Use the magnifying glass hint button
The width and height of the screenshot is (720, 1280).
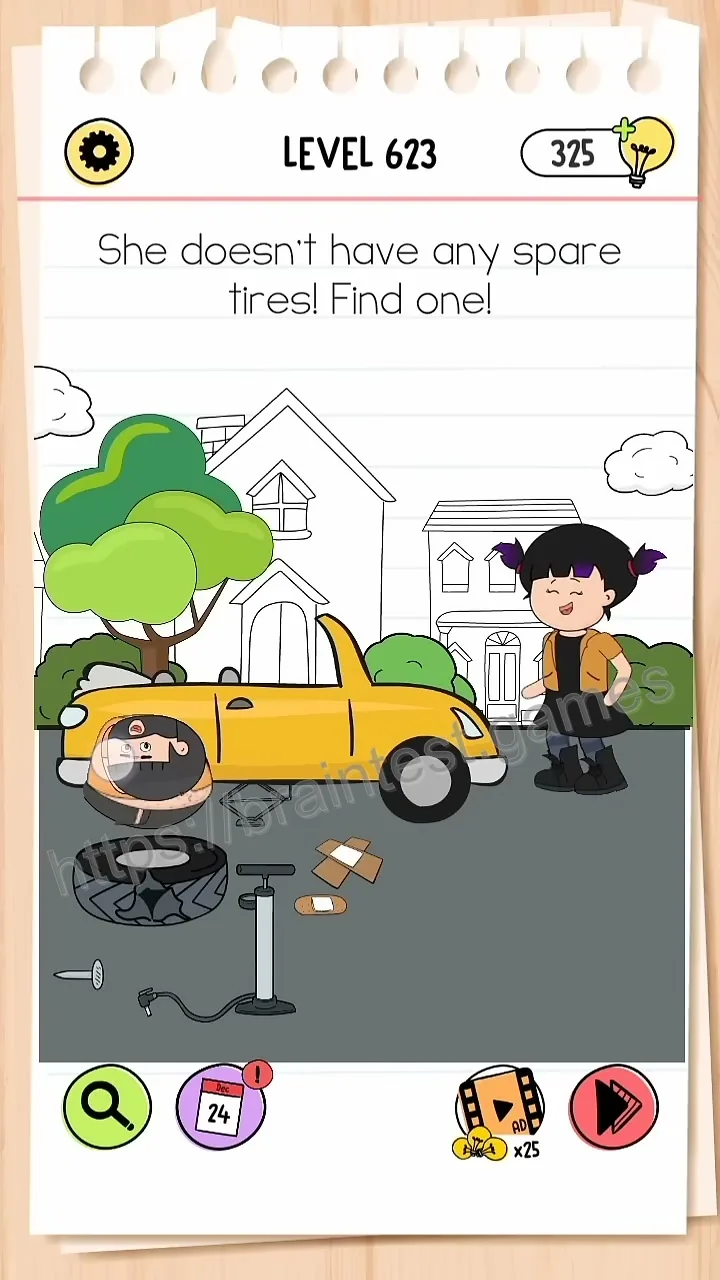click(107, 1108)
